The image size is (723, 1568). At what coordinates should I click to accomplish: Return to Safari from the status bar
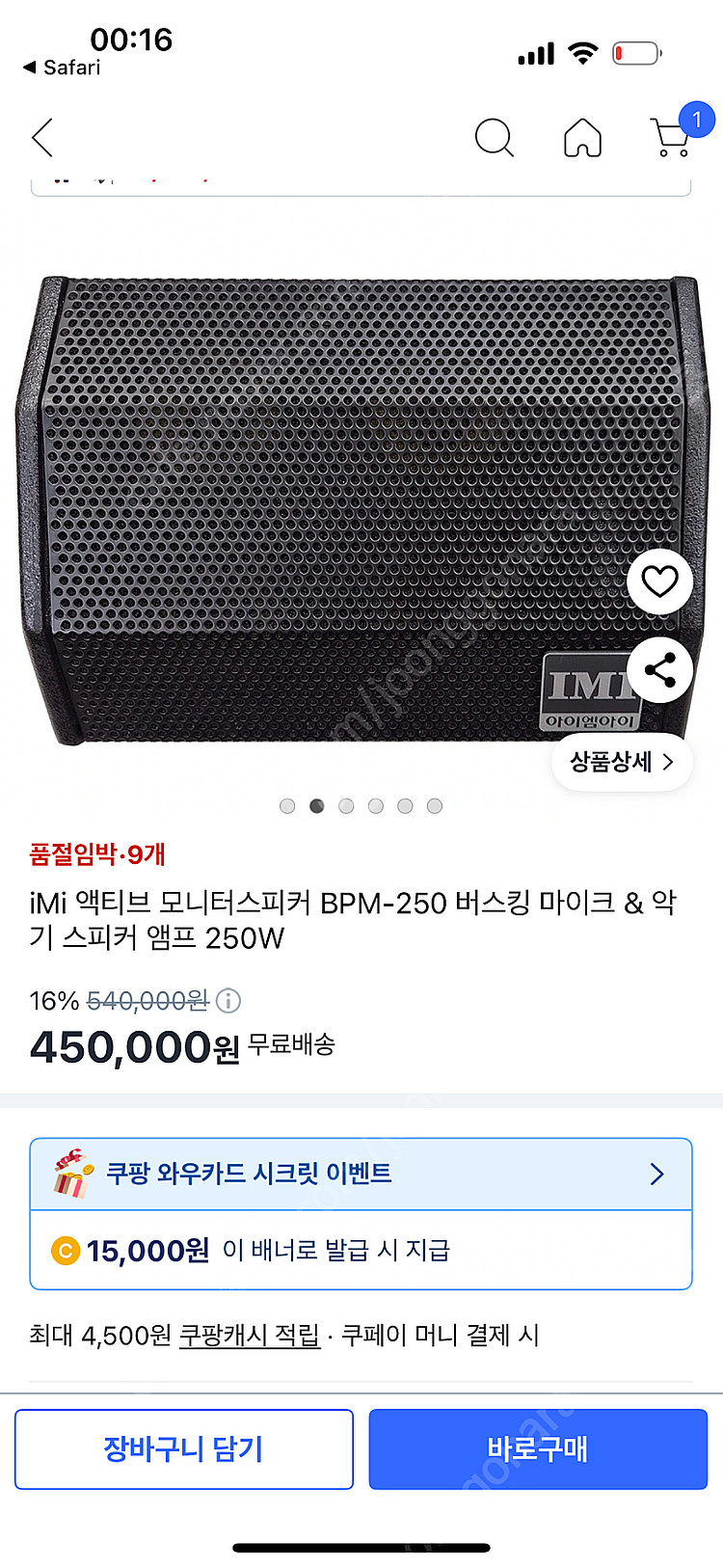(x=62, y=68)
